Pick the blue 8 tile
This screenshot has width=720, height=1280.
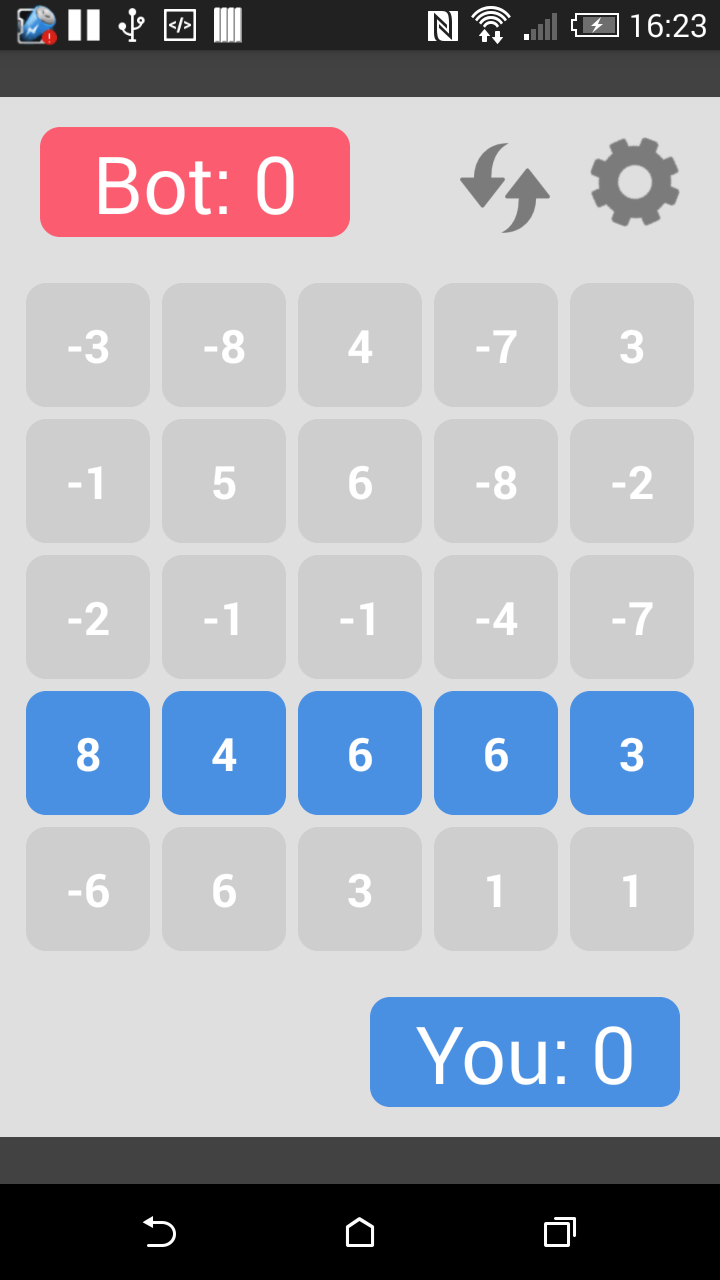(88, 753)
